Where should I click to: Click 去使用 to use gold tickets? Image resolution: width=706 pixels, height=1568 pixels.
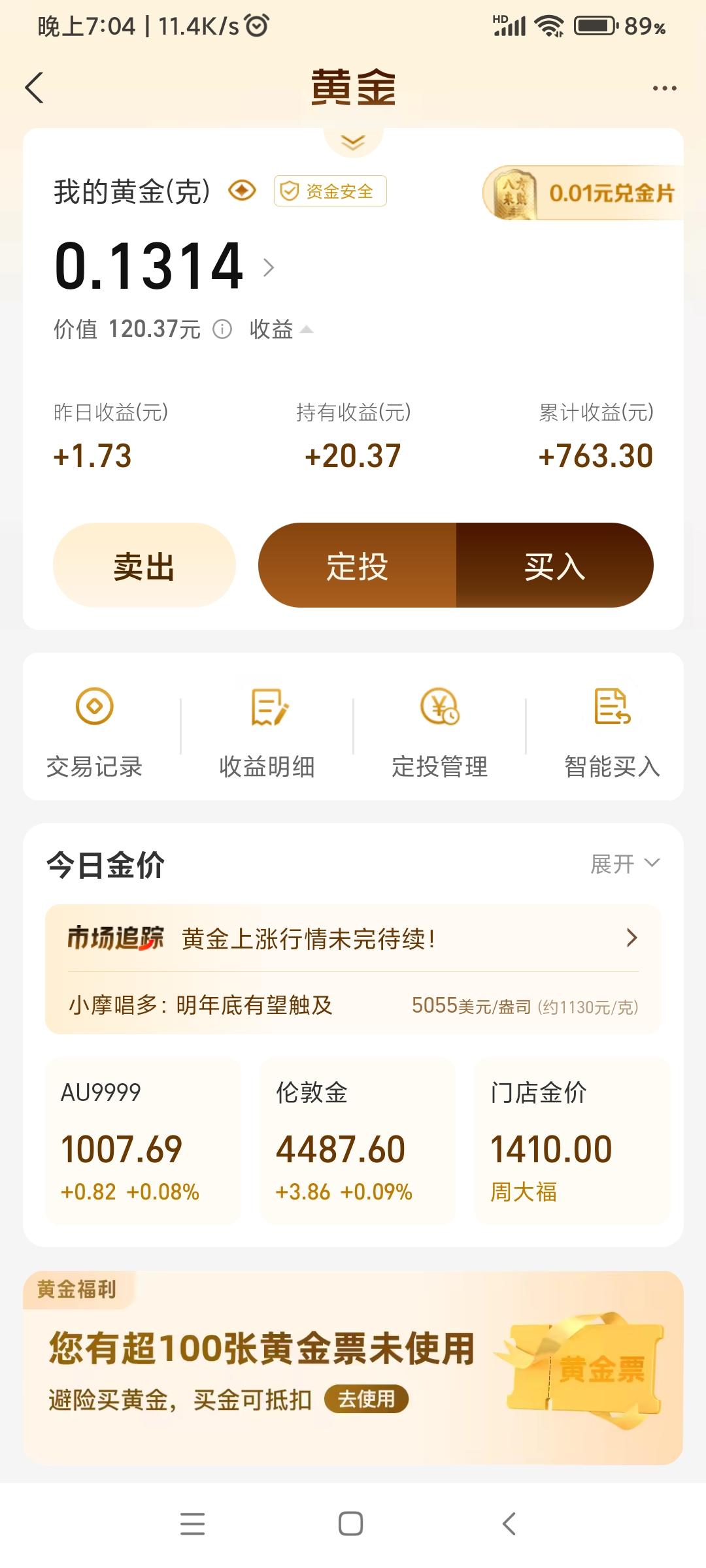click(367, 1397)
